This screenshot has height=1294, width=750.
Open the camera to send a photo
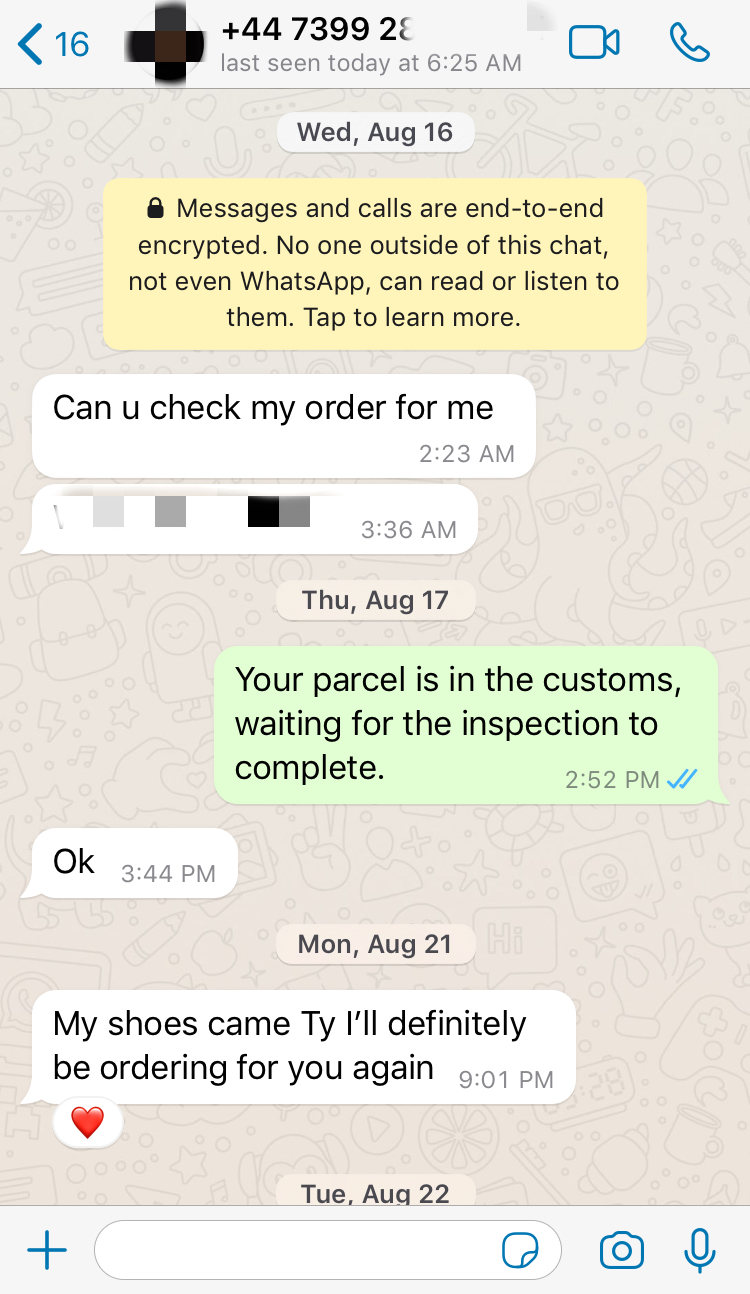pyautogui.click(x=621, y=1250)
